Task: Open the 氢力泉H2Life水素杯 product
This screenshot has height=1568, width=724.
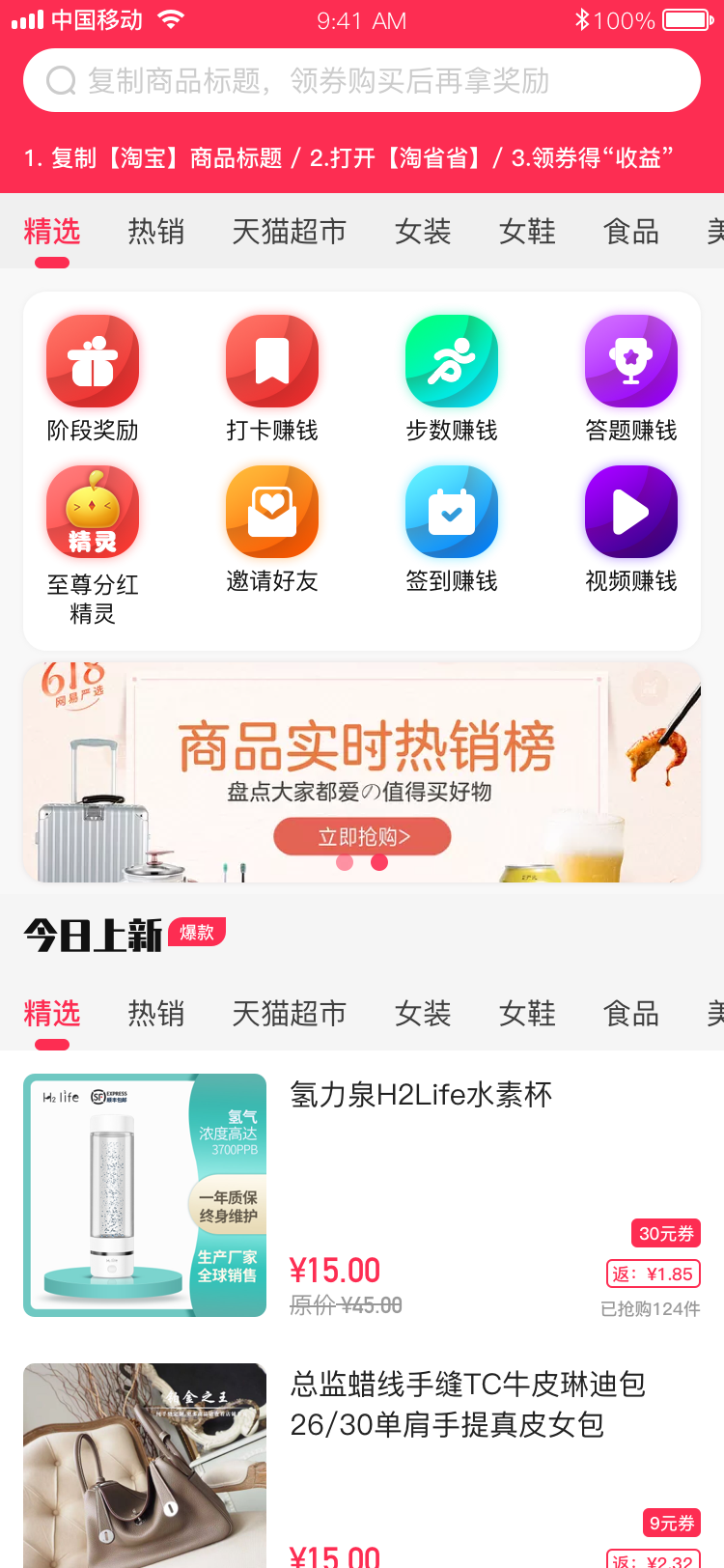Action: (x=421, y=1095)
